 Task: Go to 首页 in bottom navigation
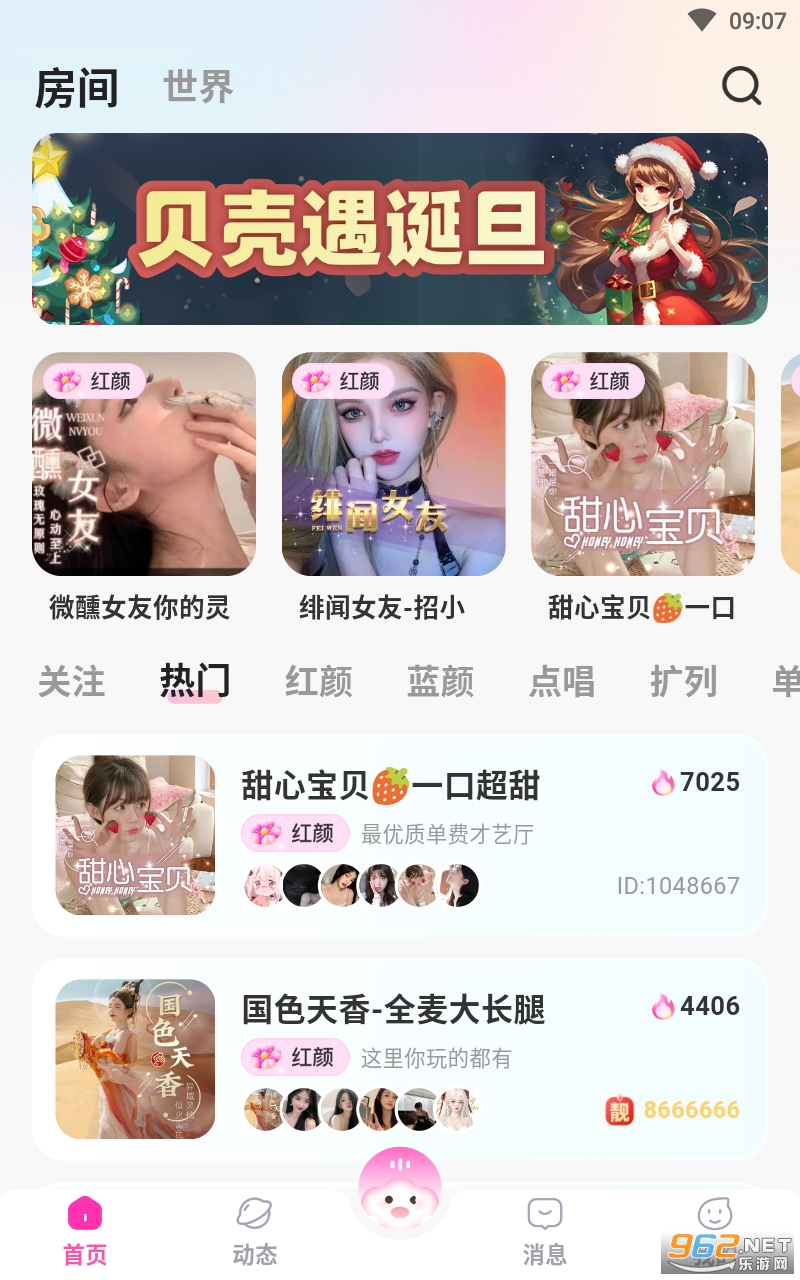[x=85, y=1232]
